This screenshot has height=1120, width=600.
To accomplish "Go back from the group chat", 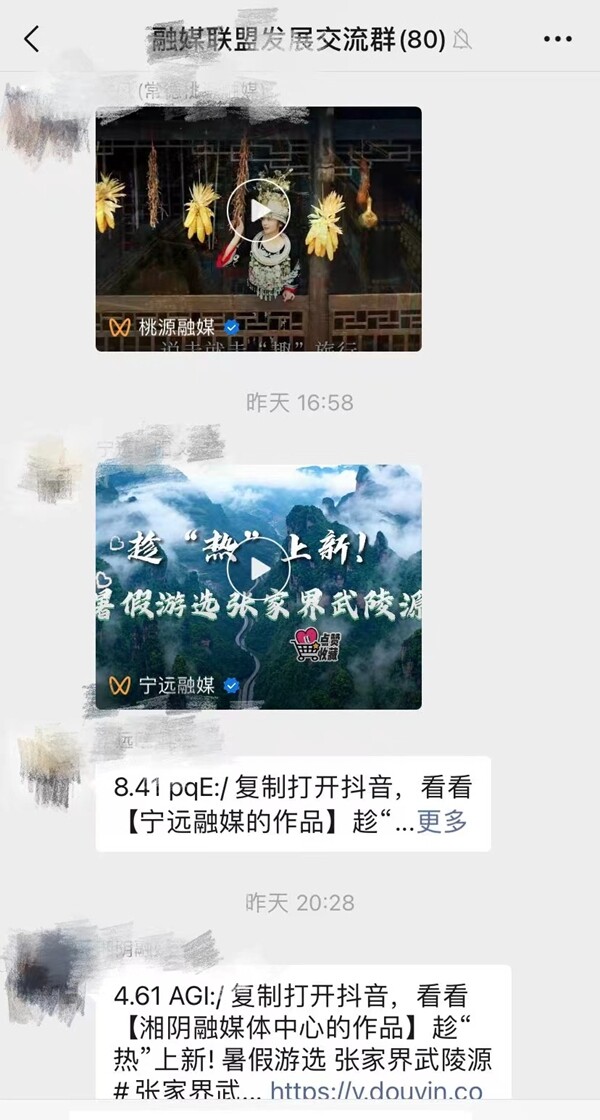I will pyautogui.click(x=32, y=40).
